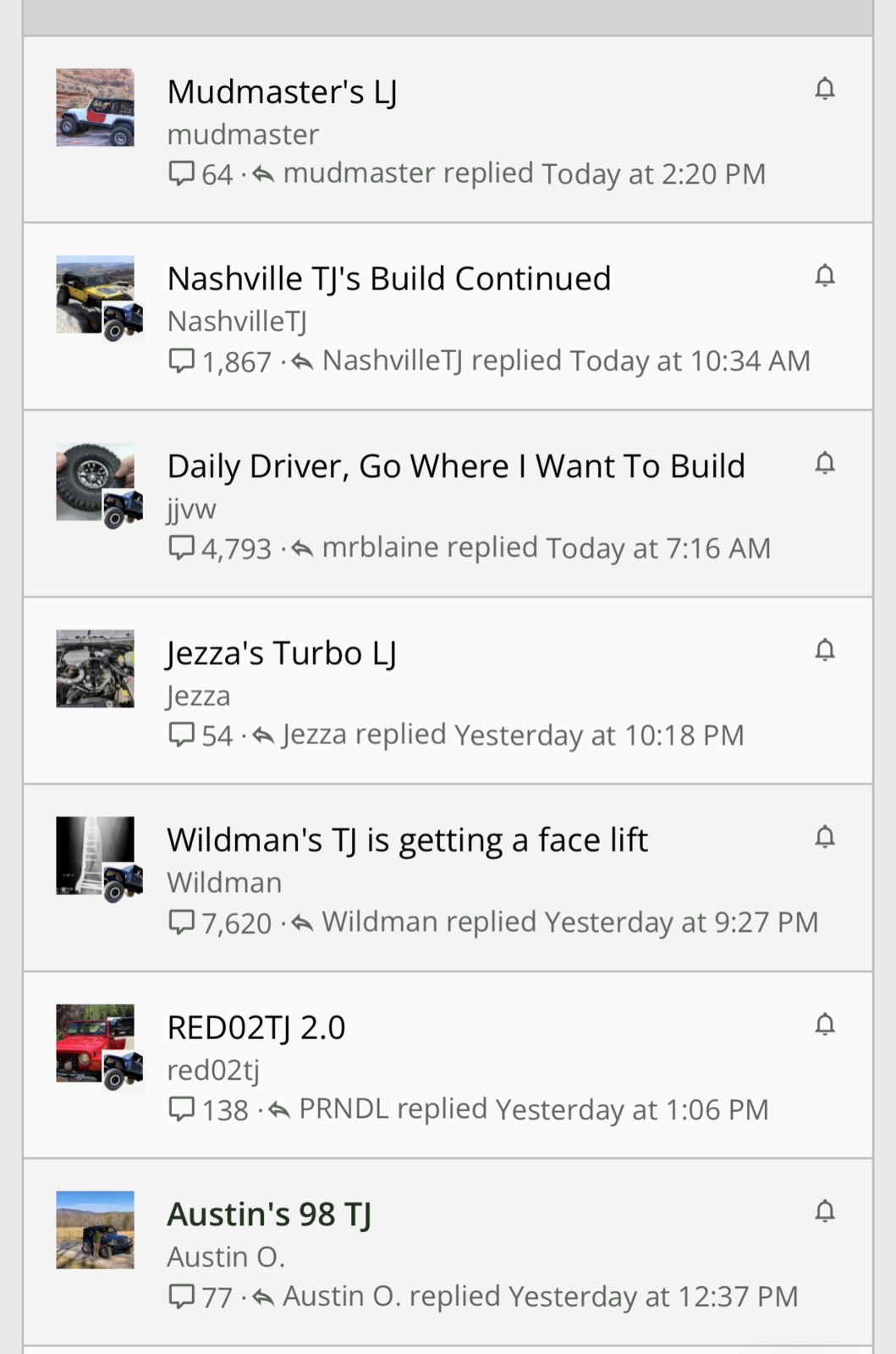The image size is (896, 1354).
Task: Open Daily Driver, Go Where I Want thread
Action: 455,467
